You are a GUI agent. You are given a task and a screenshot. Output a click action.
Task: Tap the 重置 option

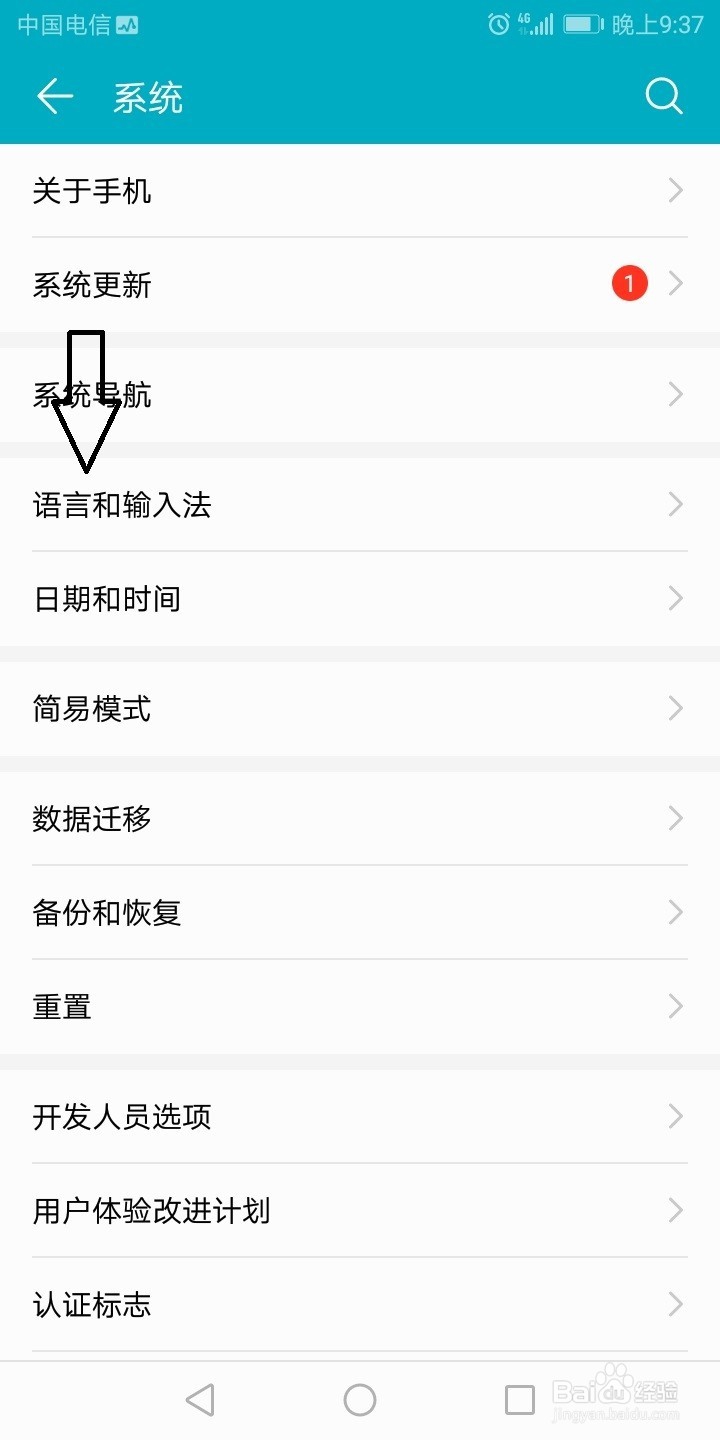[360, 1006]
